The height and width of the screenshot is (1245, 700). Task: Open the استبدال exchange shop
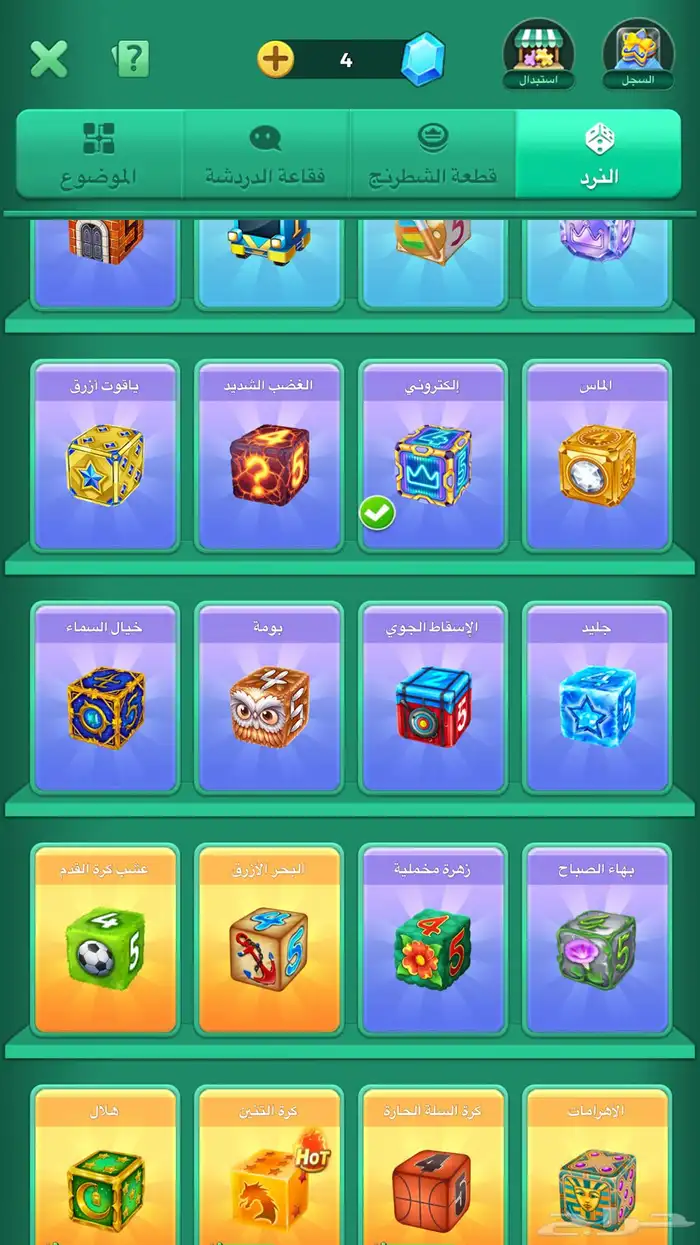(x=538, y=55)
